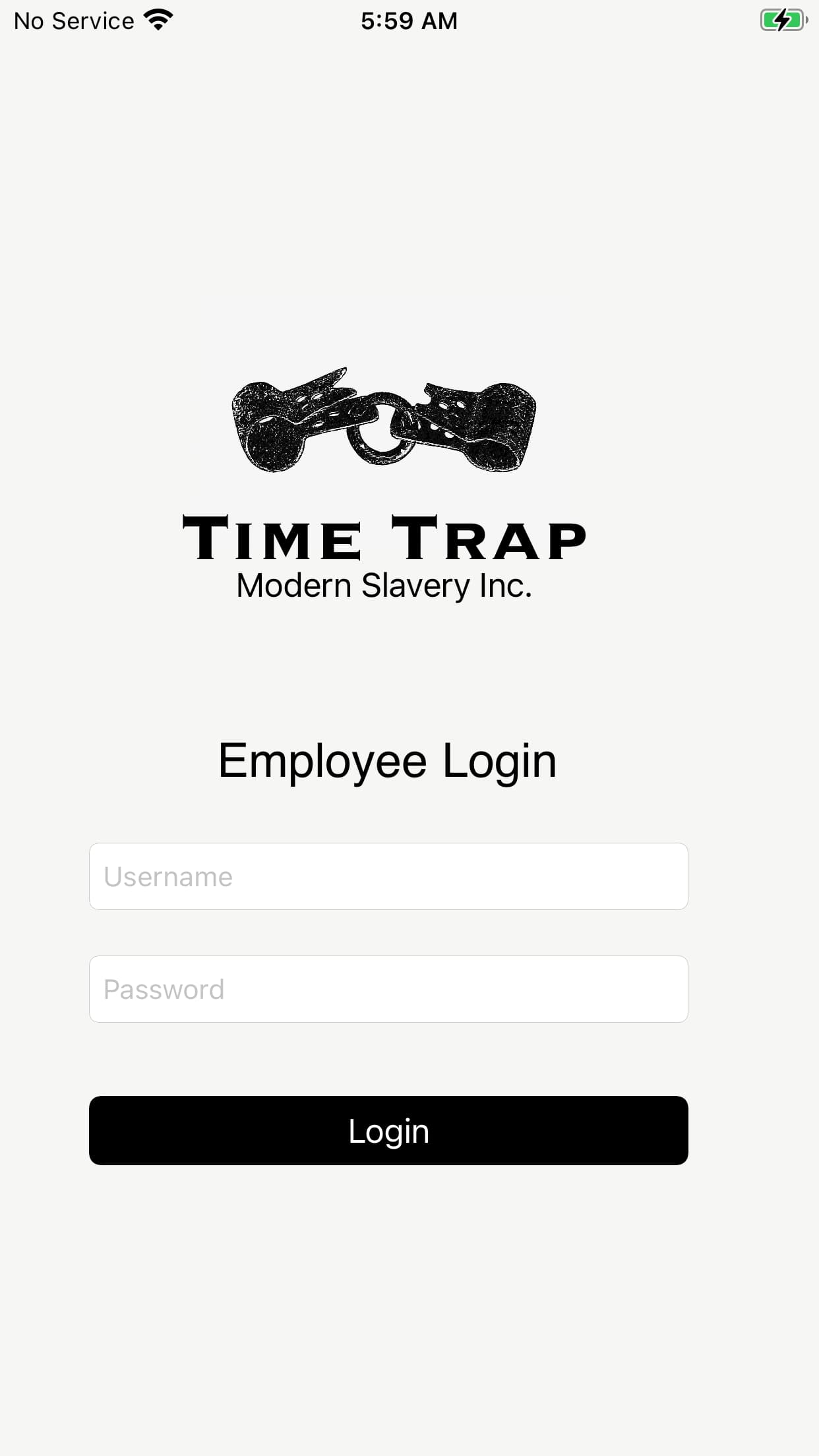Tap the Username field
The image size is (819, 1456).
pos(388,876)
